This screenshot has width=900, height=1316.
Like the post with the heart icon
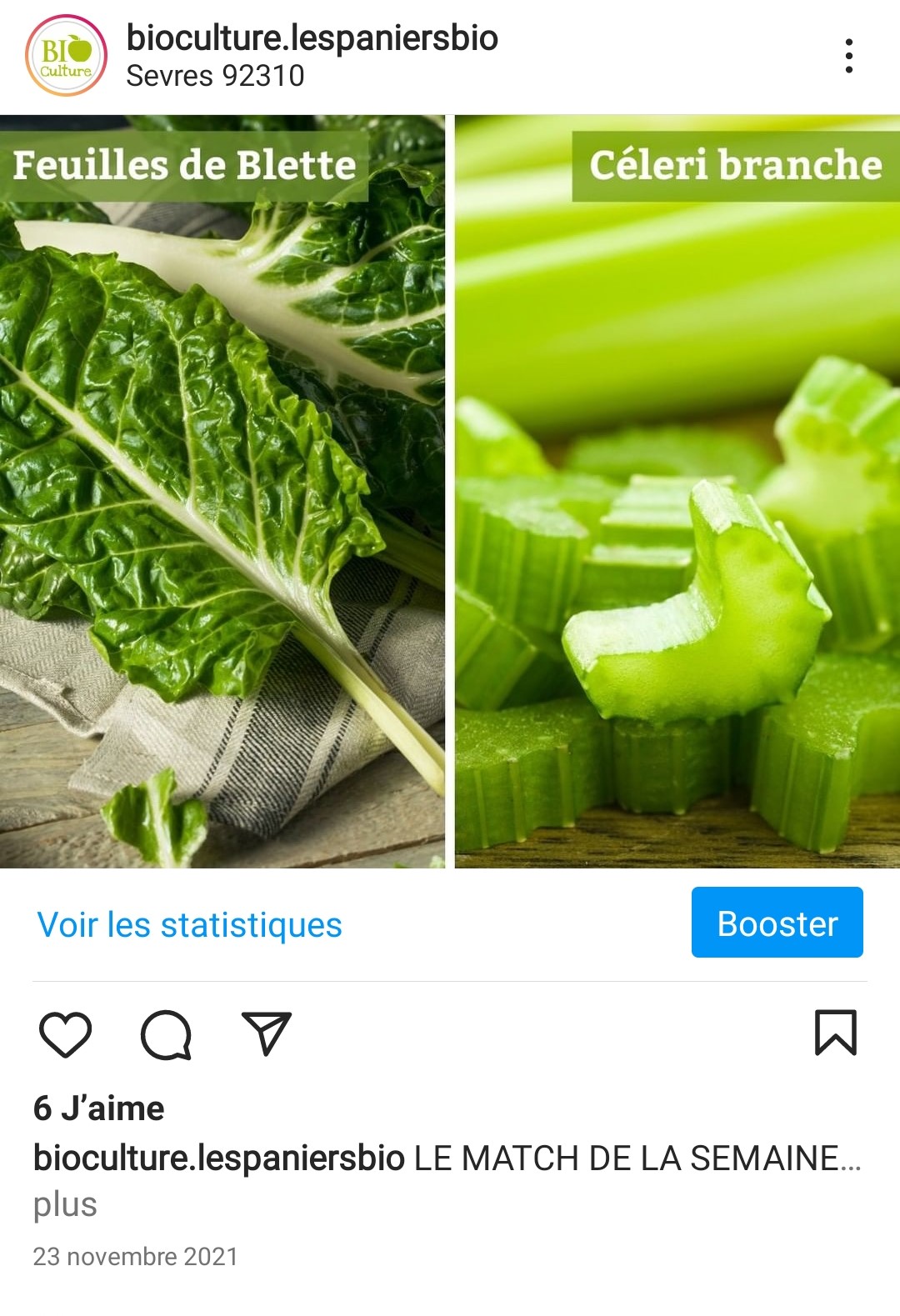(65, 1034)
